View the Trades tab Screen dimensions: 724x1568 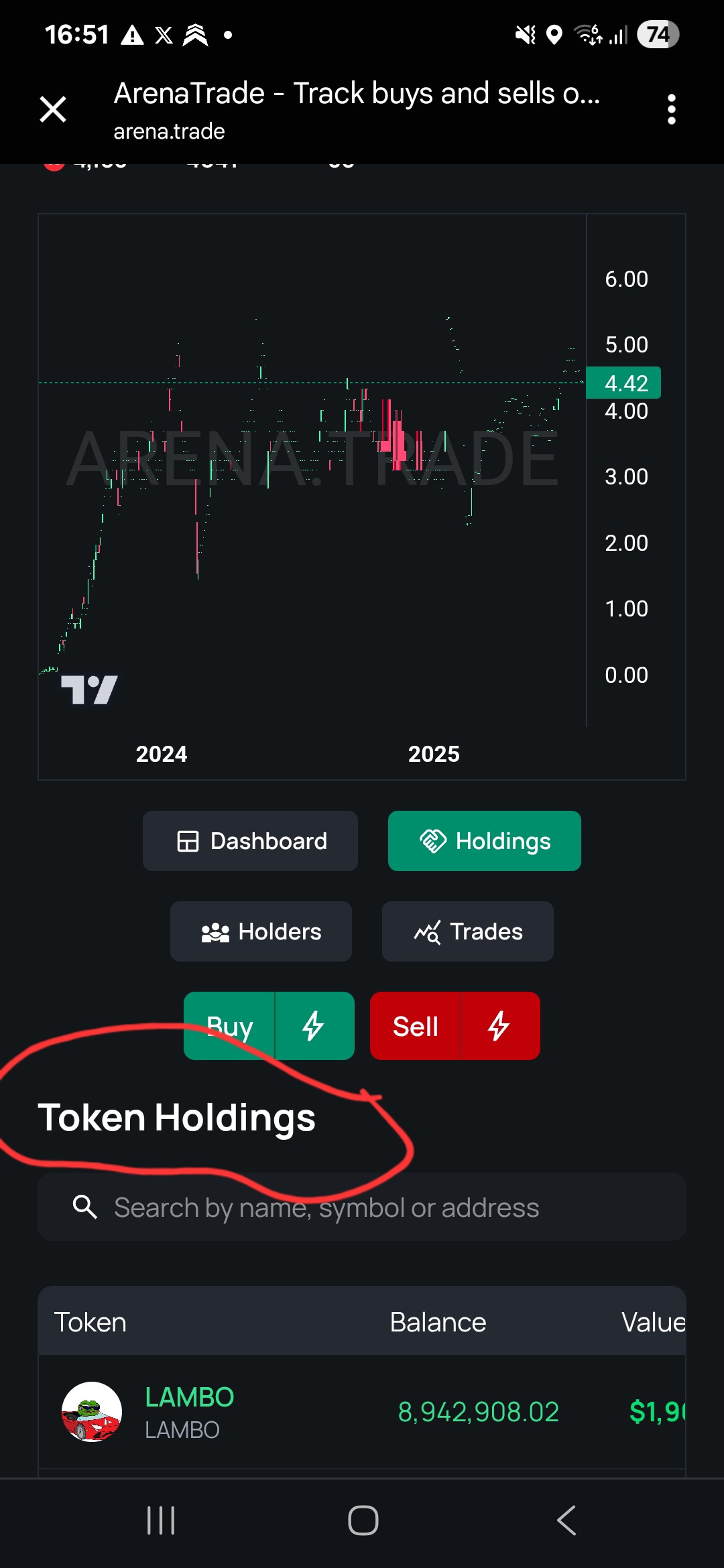467,931
